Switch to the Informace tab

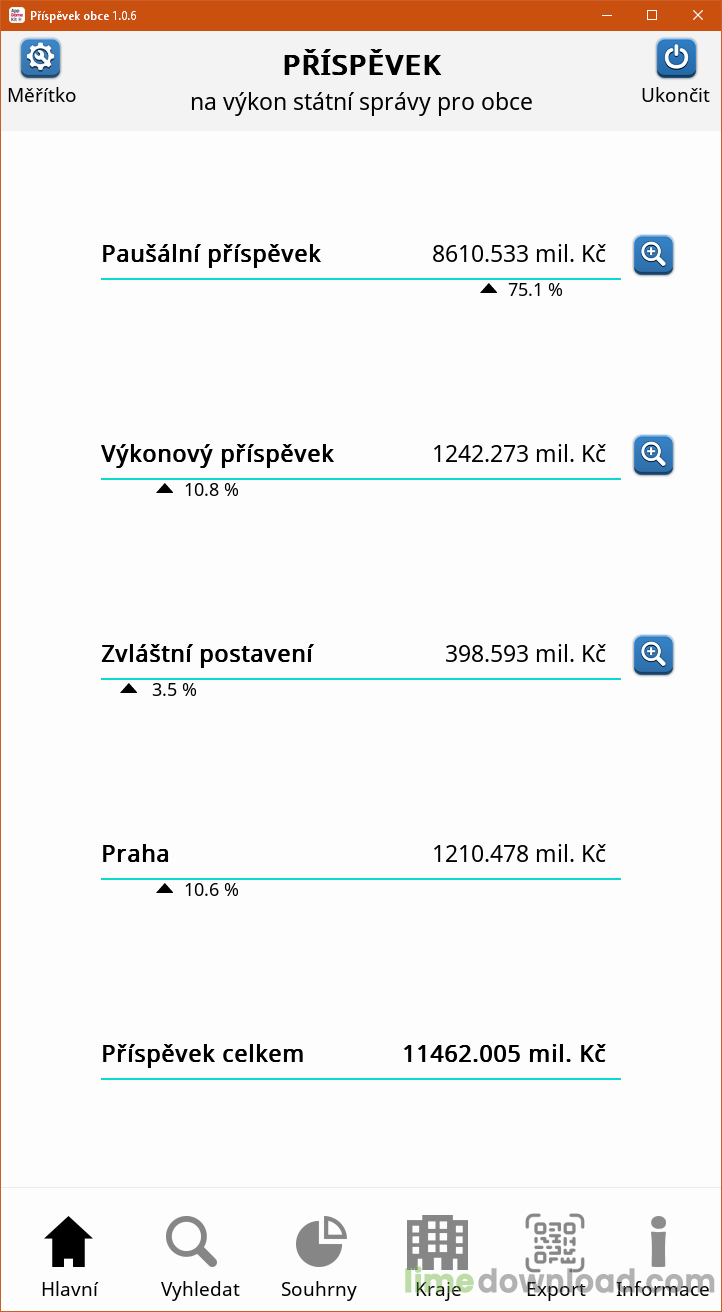[661, 1256]
